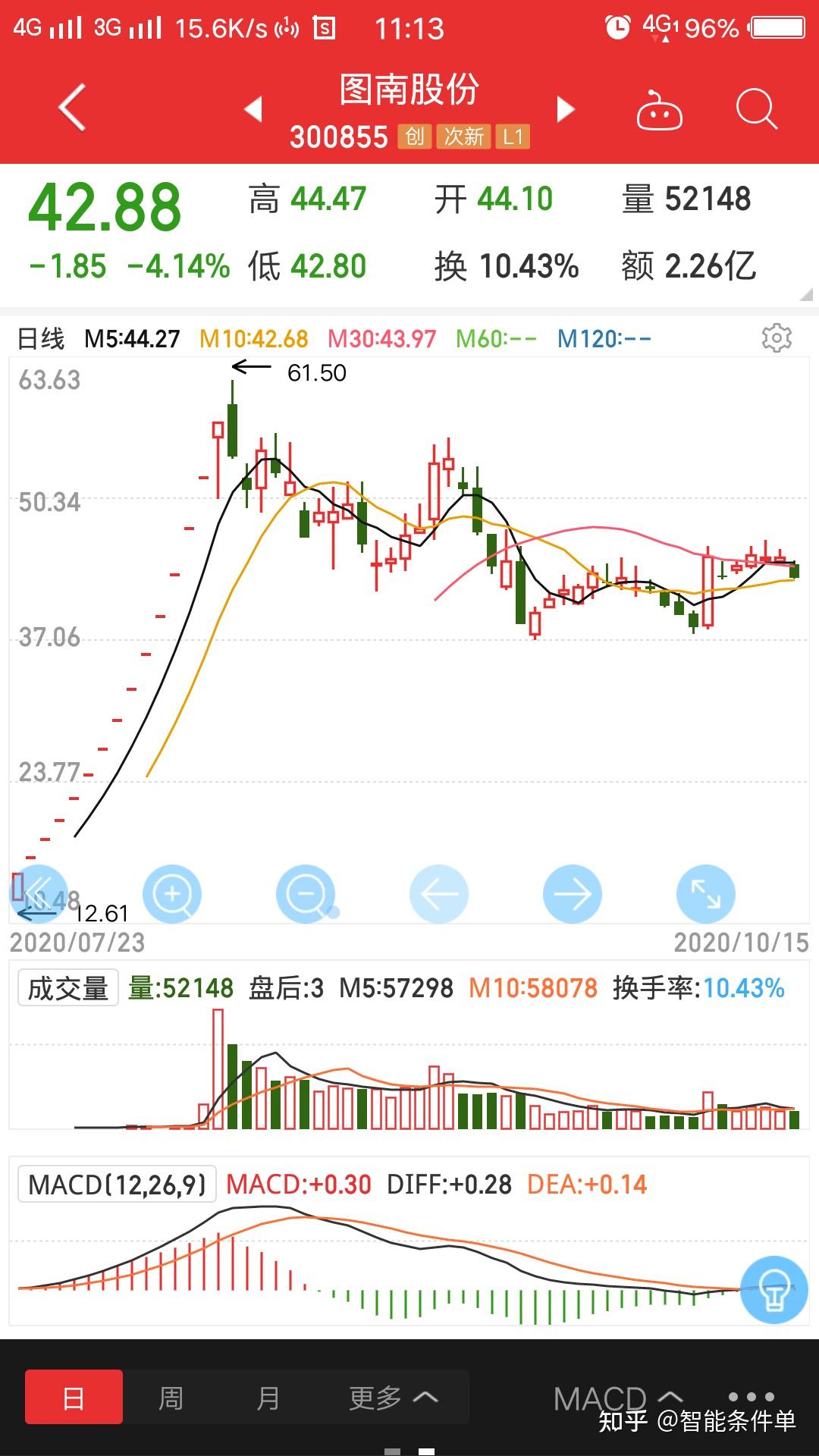Open stock search

pos(756,110)
